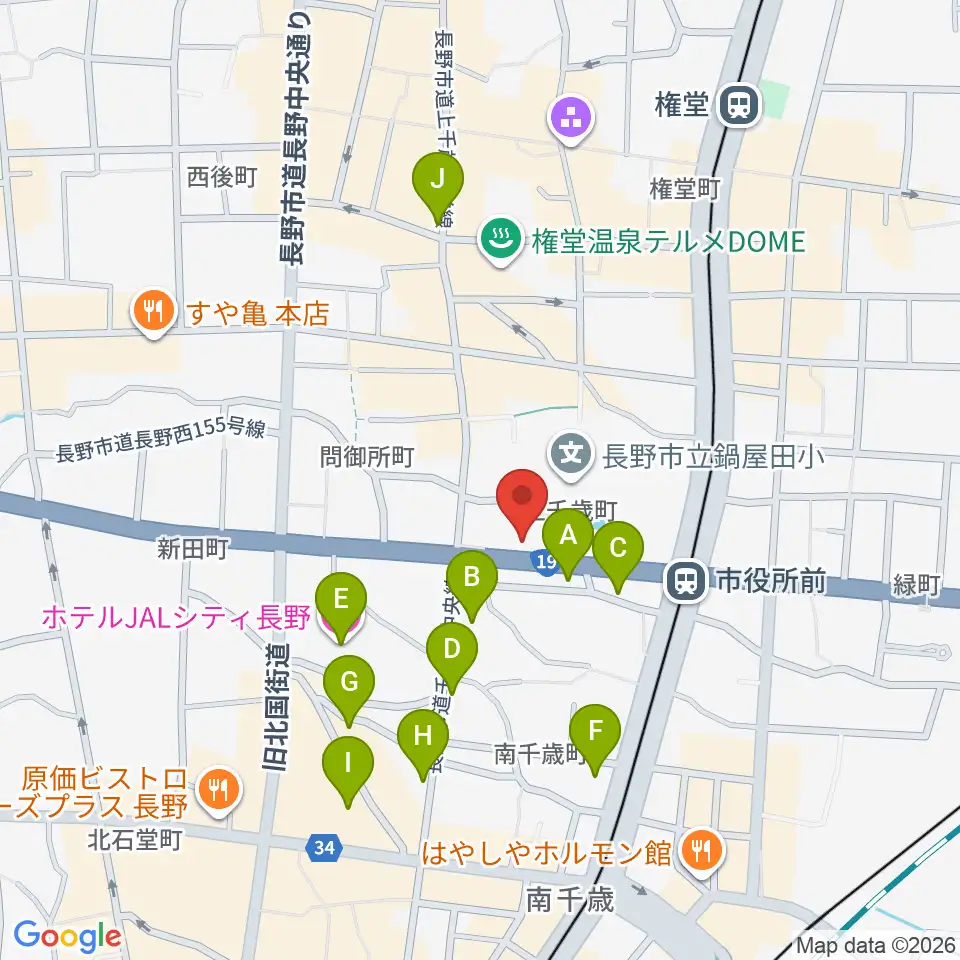The height and width of the screenshot is (960, 960).
Task: Open the 権堂温泉テルメDOME hot spring pin
Action: 501,239
